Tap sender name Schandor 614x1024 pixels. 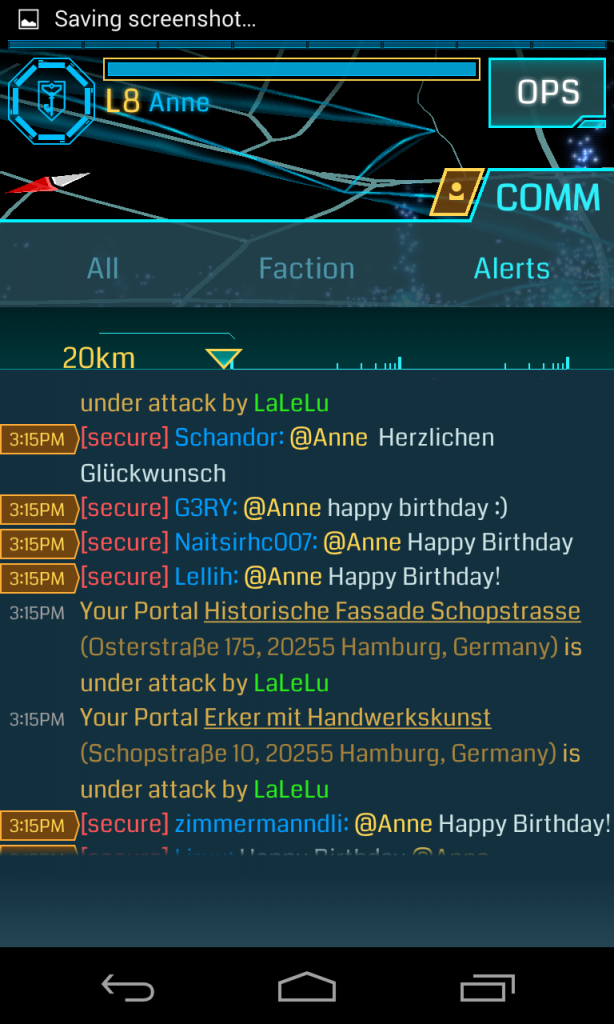pos(229,437)
